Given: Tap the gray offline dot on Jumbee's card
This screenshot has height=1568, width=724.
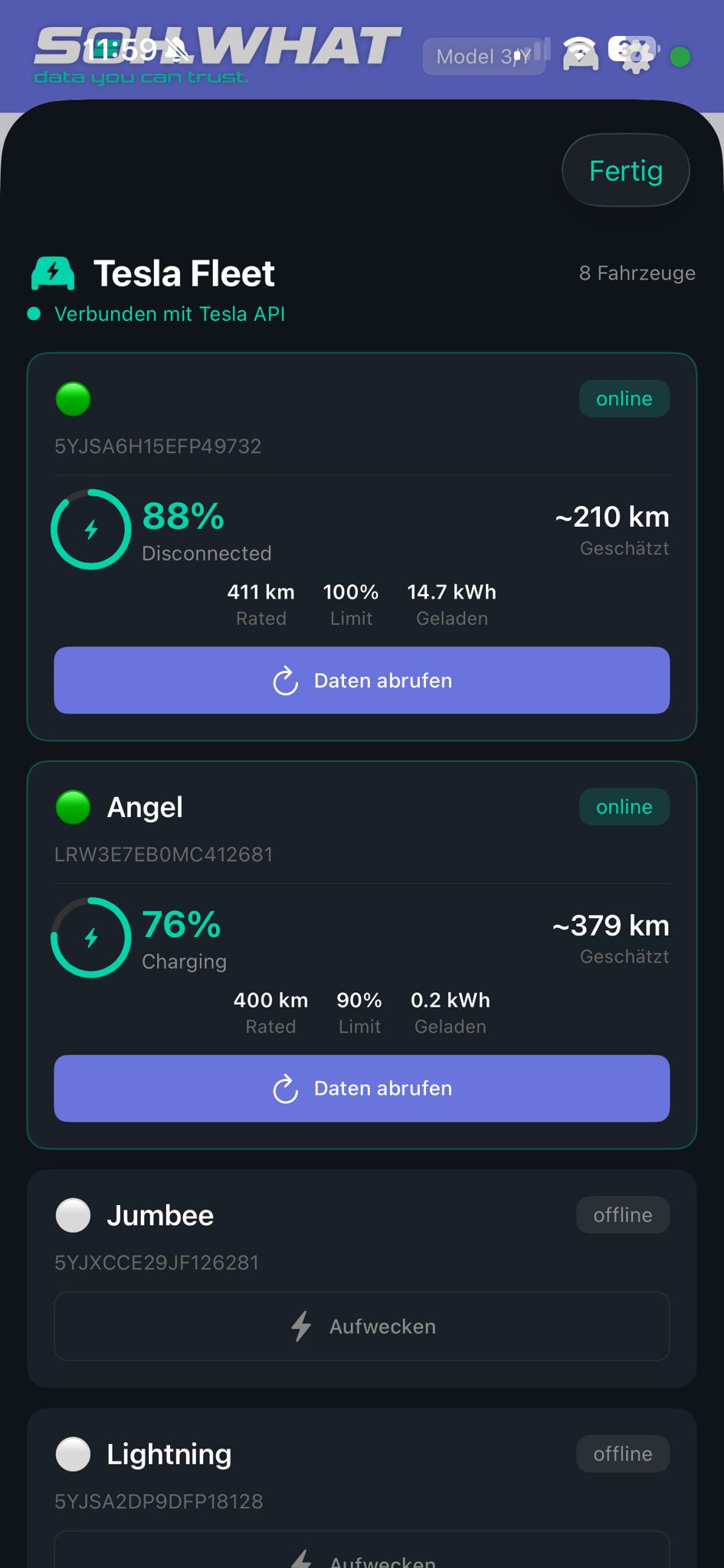Looking at the screenshot, I should click(73, 1215).
